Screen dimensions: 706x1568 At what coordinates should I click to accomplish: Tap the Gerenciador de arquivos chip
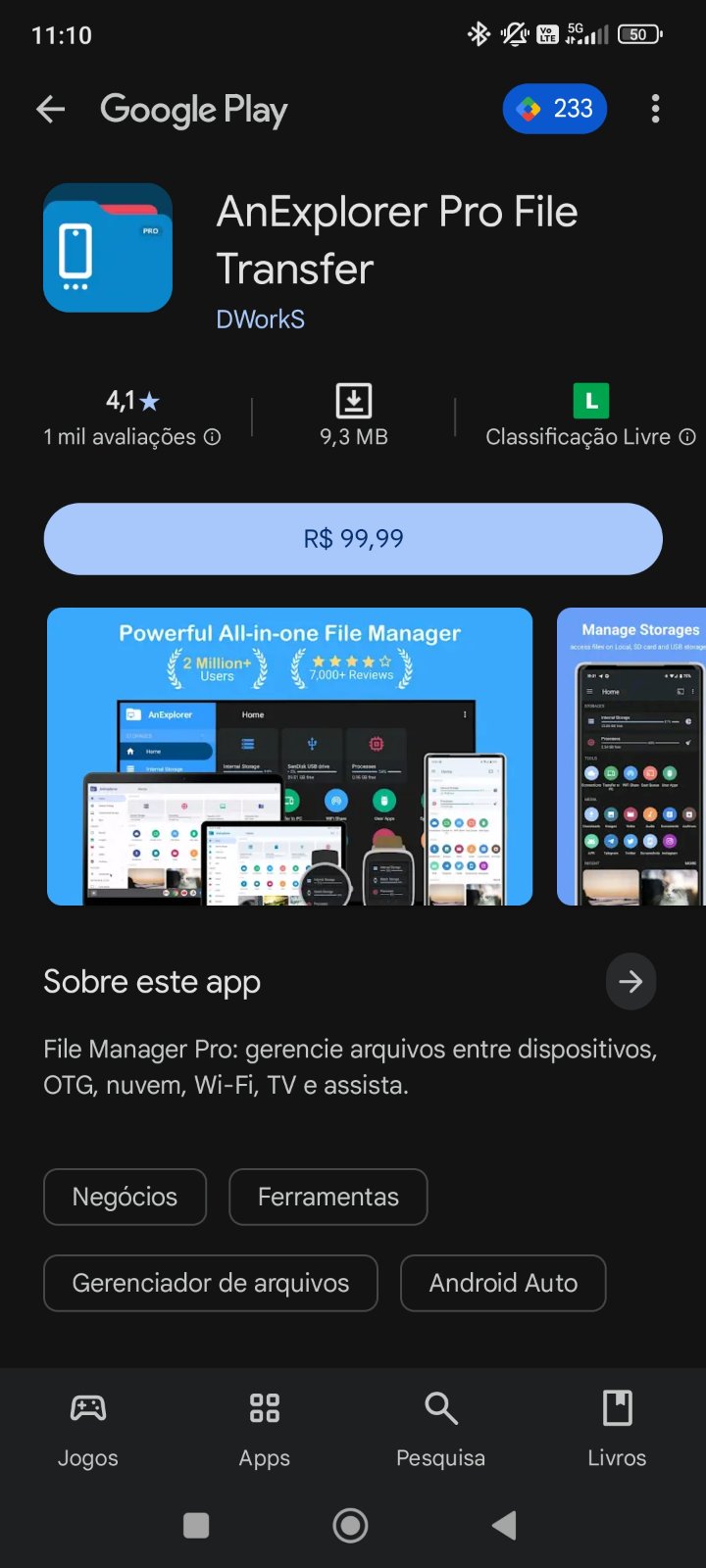click(210, 1283)
